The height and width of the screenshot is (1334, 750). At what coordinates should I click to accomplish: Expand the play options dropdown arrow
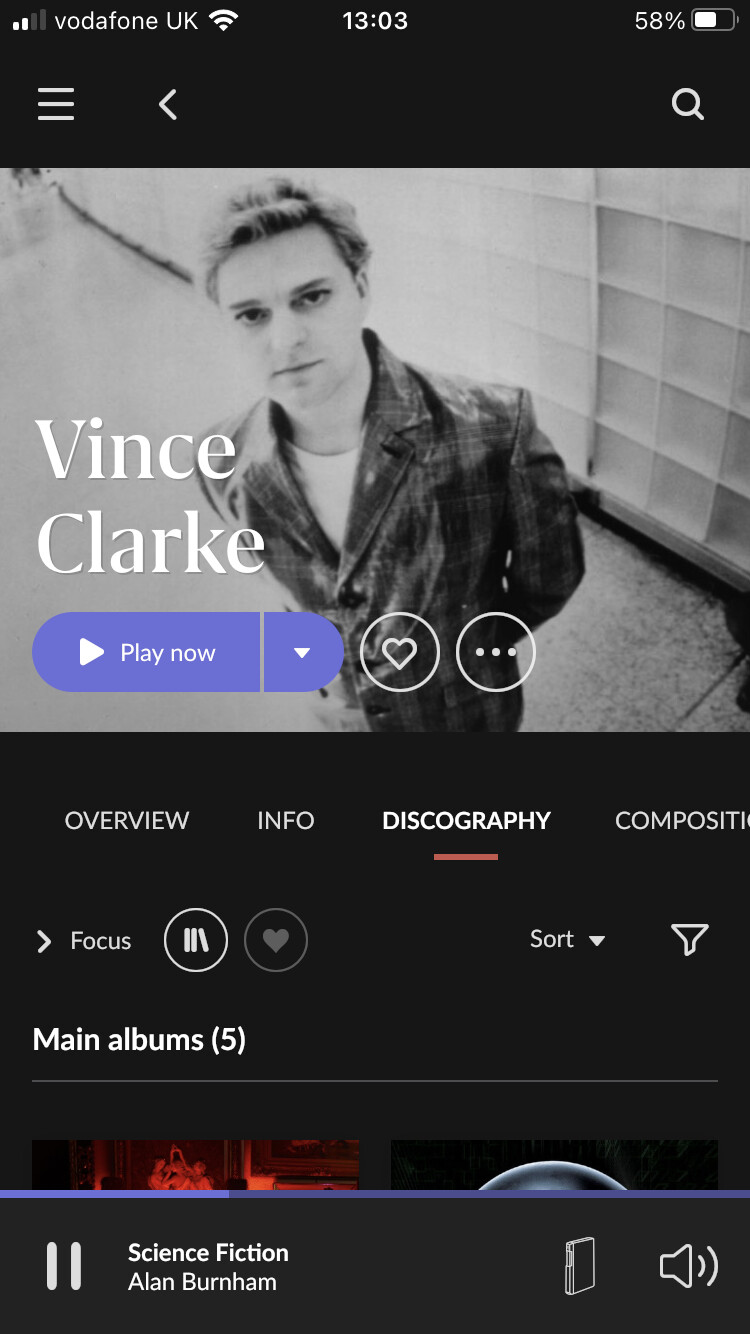(302, 653)
